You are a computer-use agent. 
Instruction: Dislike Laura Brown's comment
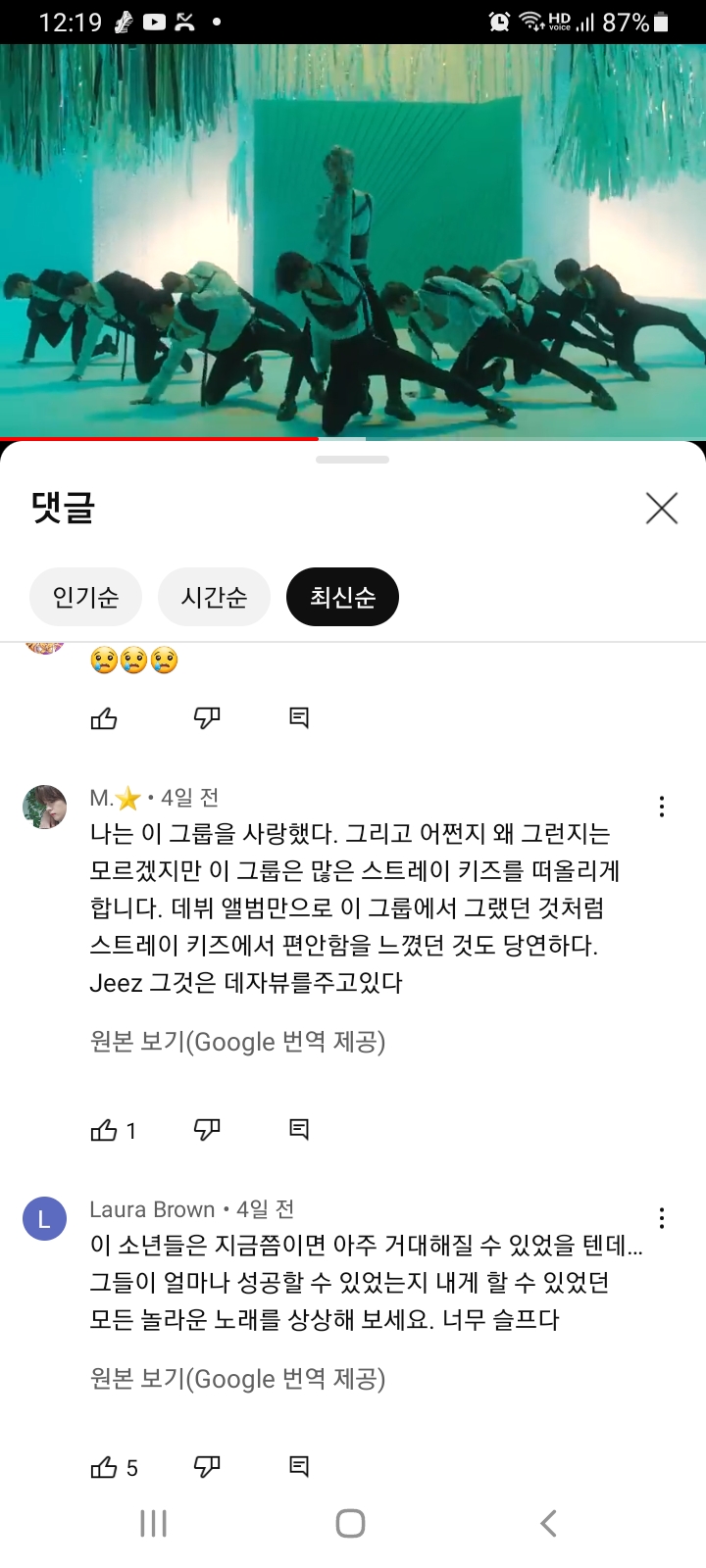[205, 1467]
